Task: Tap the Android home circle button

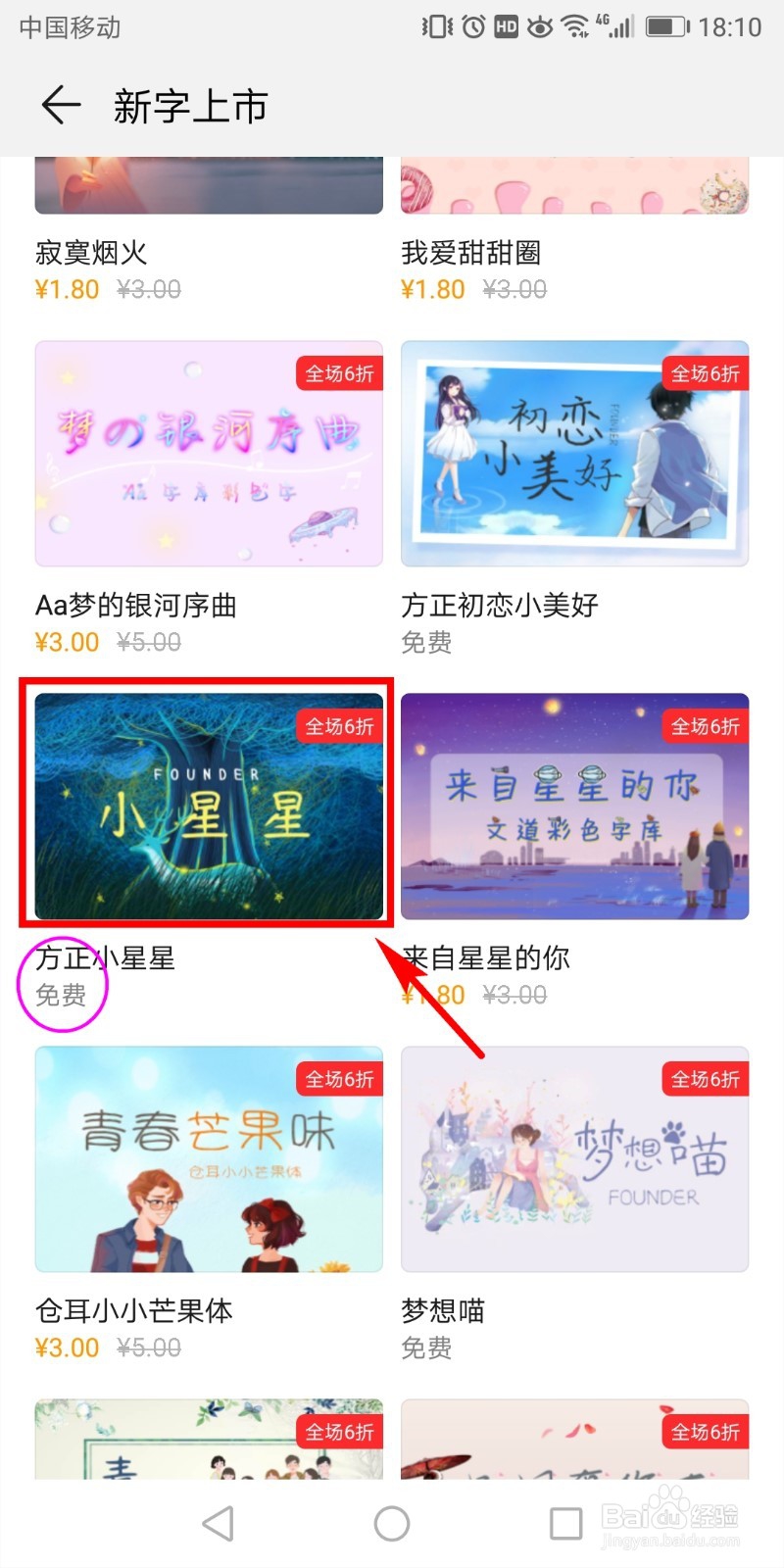Action: pyautogui.click(x=391, y=1523)
